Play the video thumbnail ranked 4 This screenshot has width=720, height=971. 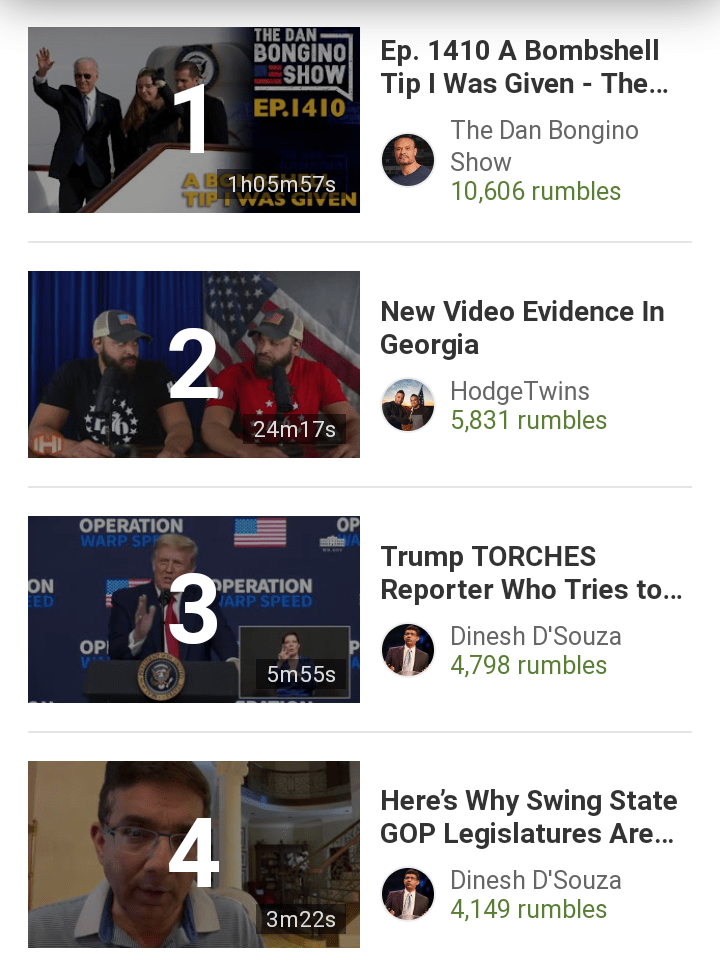click(193, 854)
